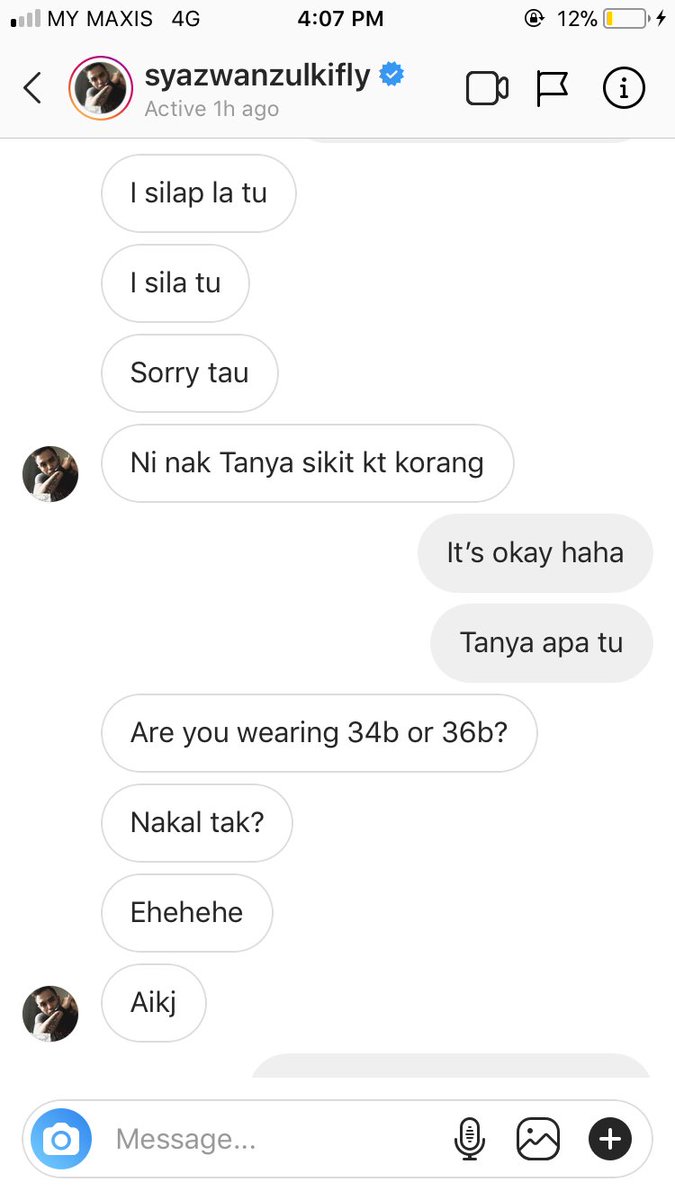Tap the avatar beside 'Ni nak Tanya' message
675x1200 pixels.
50,474
